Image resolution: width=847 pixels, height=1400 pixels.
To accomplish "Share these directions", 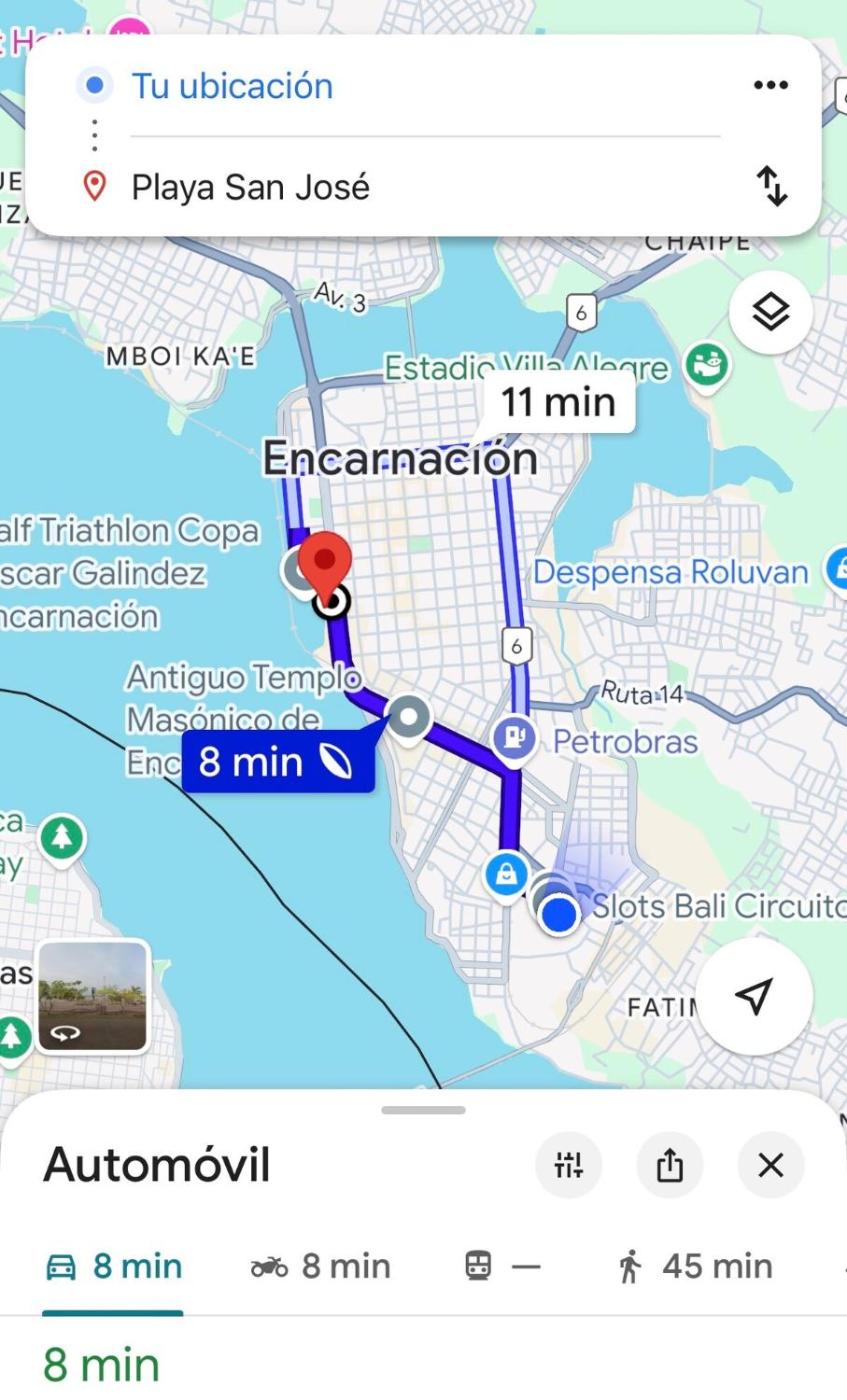I will point(670,1165).
